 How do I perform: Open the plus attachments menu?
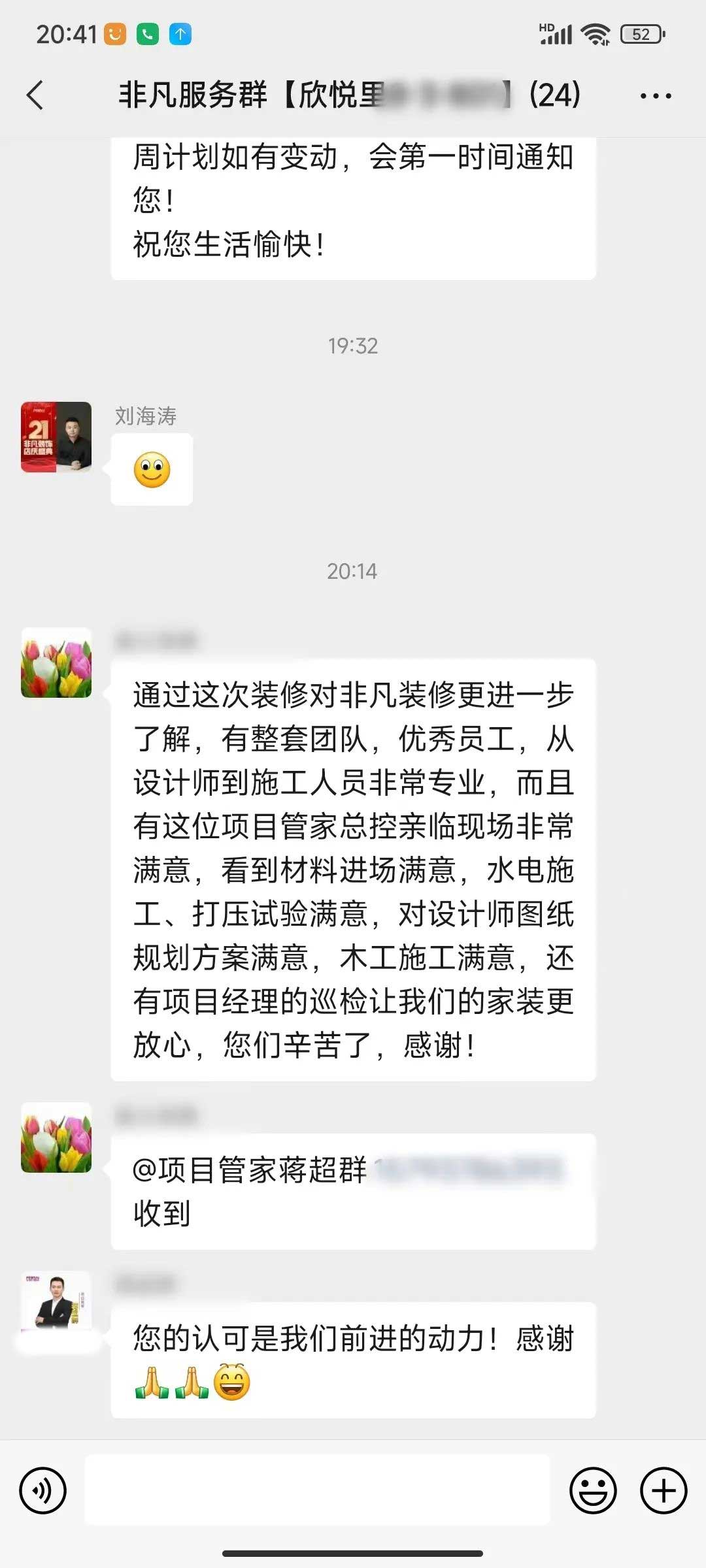point(663,1490)
